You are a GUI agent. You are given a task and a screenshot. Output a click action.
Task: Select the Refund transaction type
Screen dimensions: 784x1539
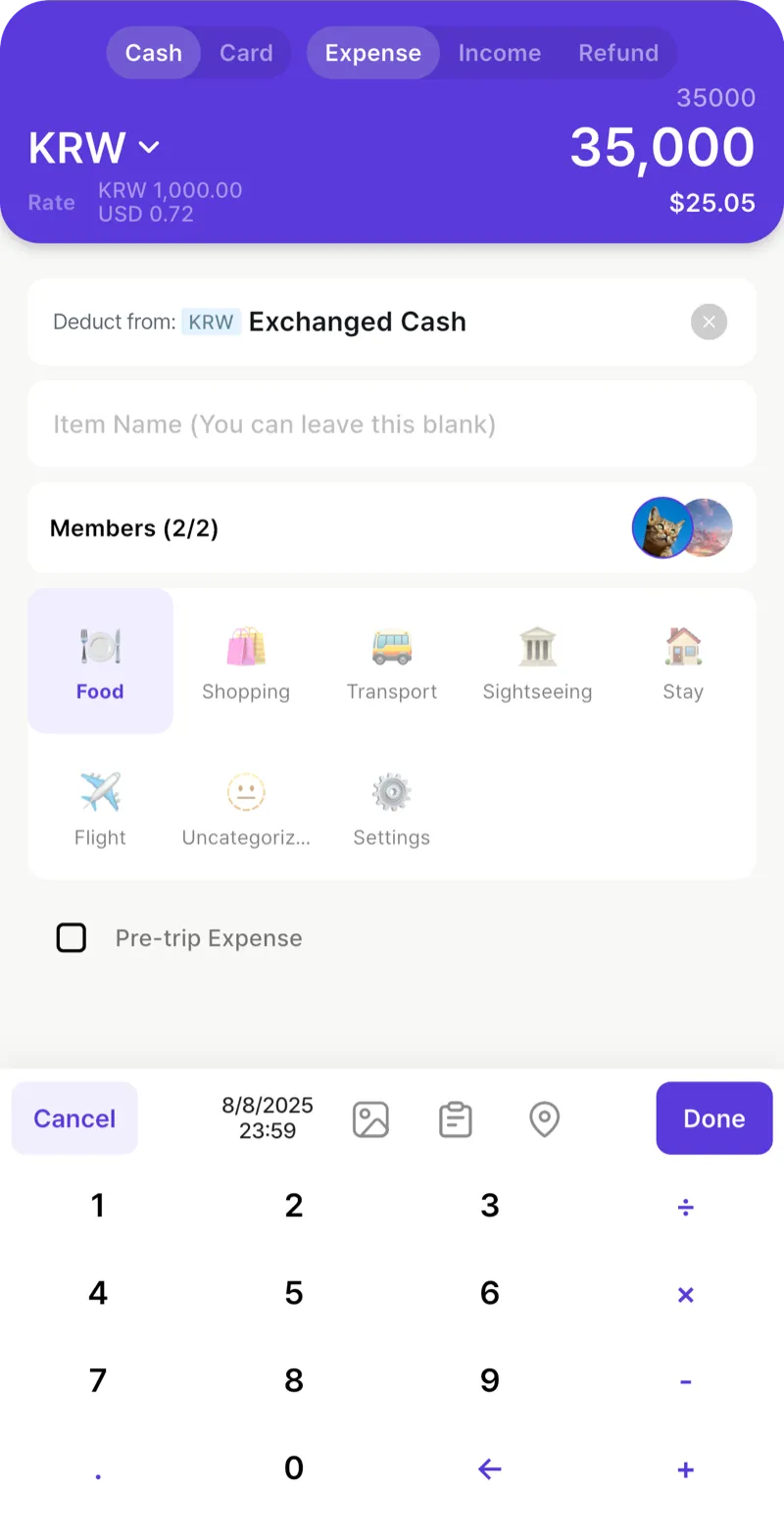point(617,53)
